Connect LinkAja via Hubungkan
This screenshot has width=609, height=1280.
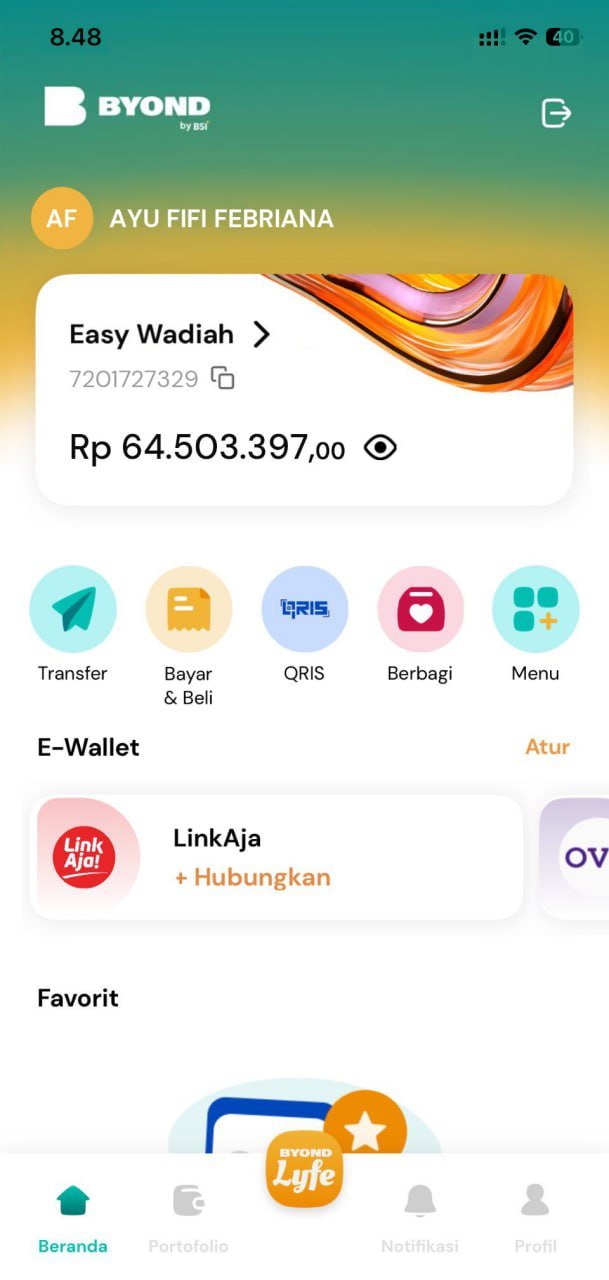[252, 878]
